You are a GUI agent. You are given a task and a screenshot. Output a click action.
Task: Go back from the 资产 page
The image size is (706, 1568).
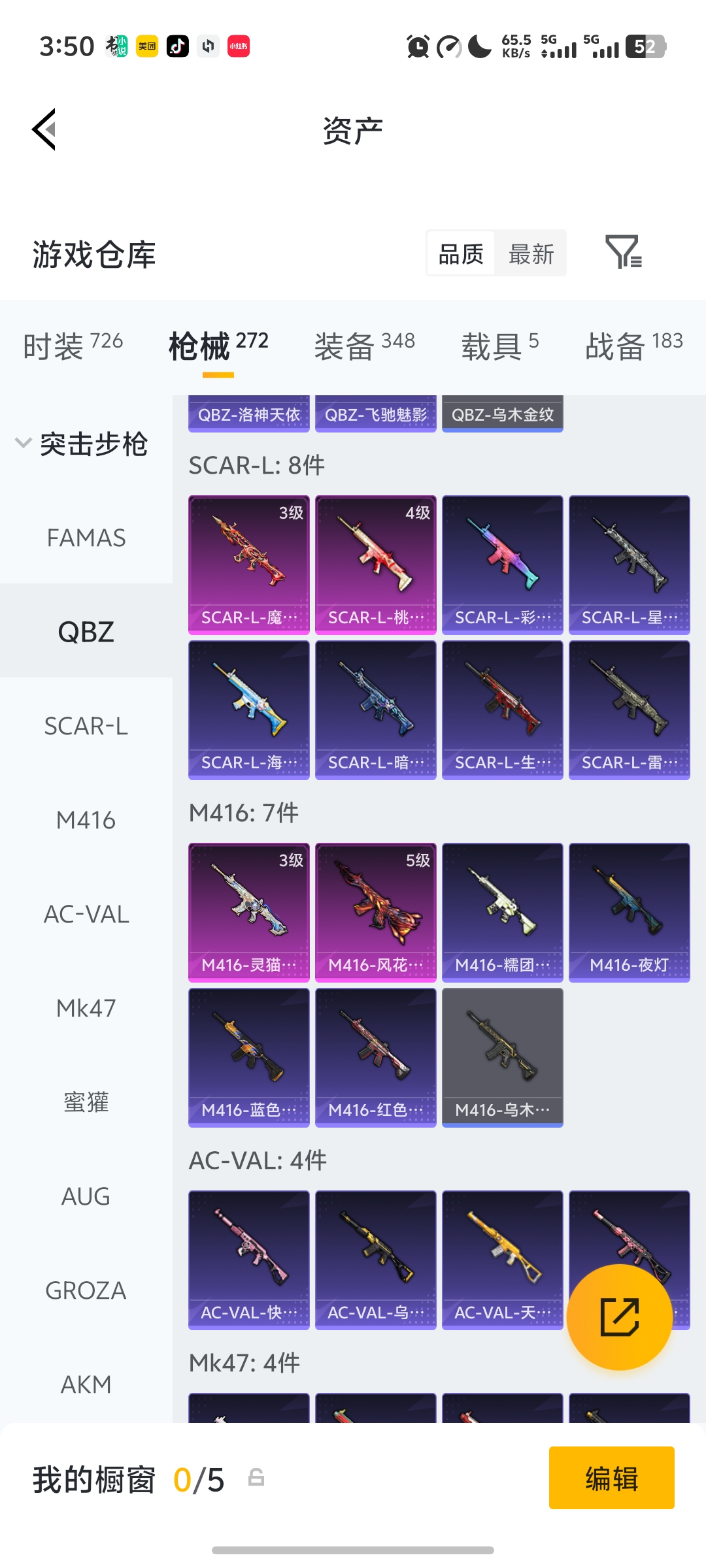[44, 129]
